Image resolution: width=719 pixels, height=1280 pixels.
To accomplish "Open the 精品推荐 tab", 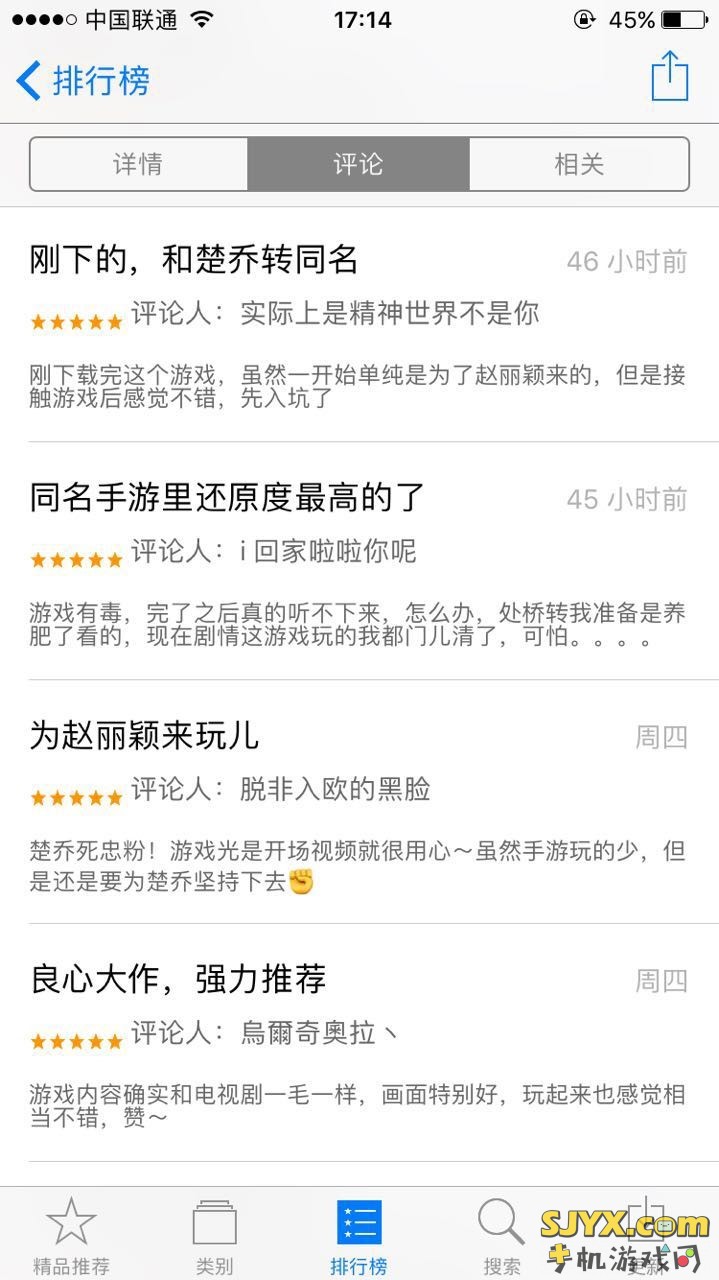I will (x=71, y=1235).
